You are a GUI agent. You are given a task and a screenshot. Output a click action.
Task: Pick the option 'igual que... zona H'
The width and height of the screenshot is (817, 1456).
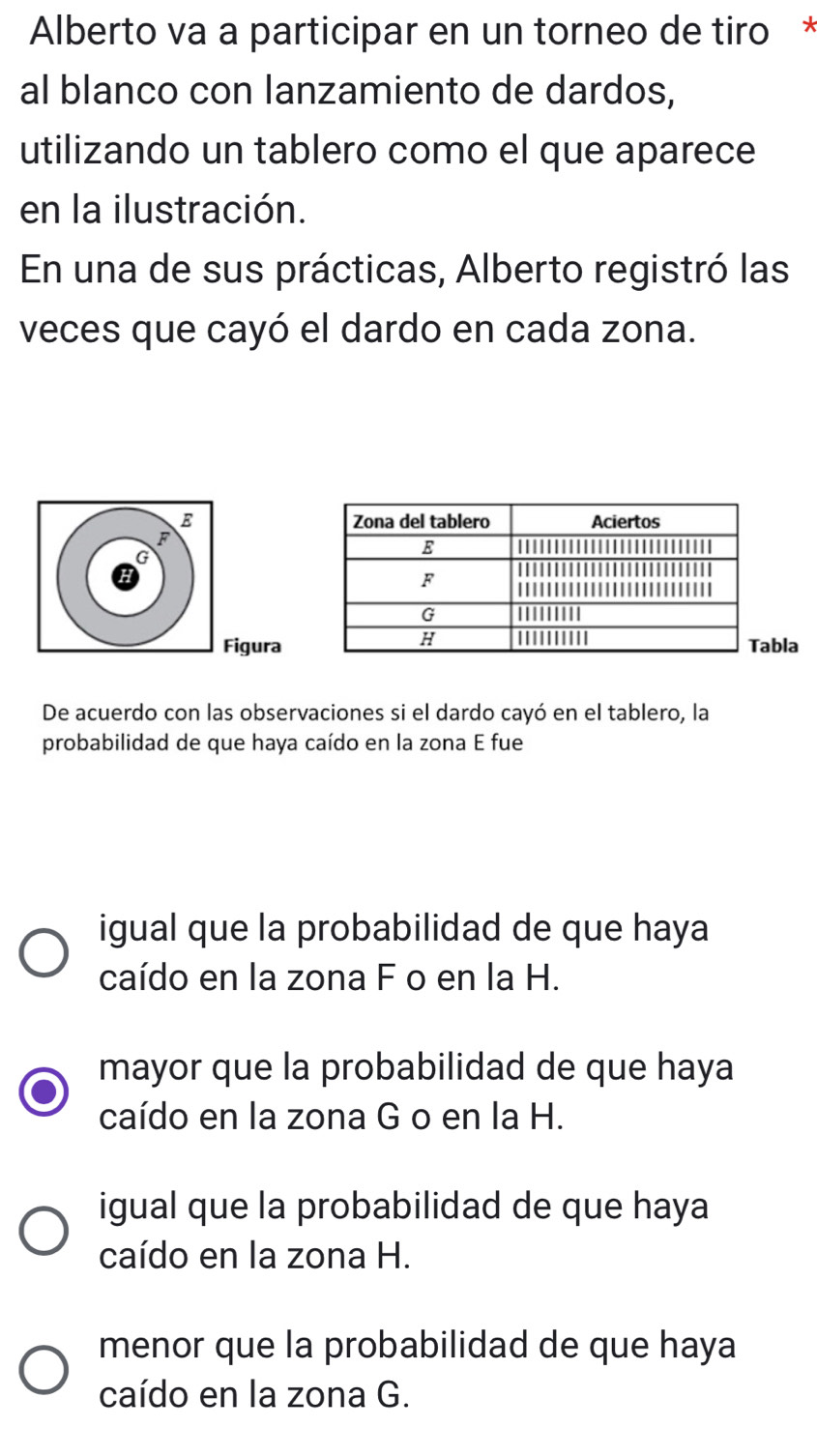click(x=45, y=1231)
